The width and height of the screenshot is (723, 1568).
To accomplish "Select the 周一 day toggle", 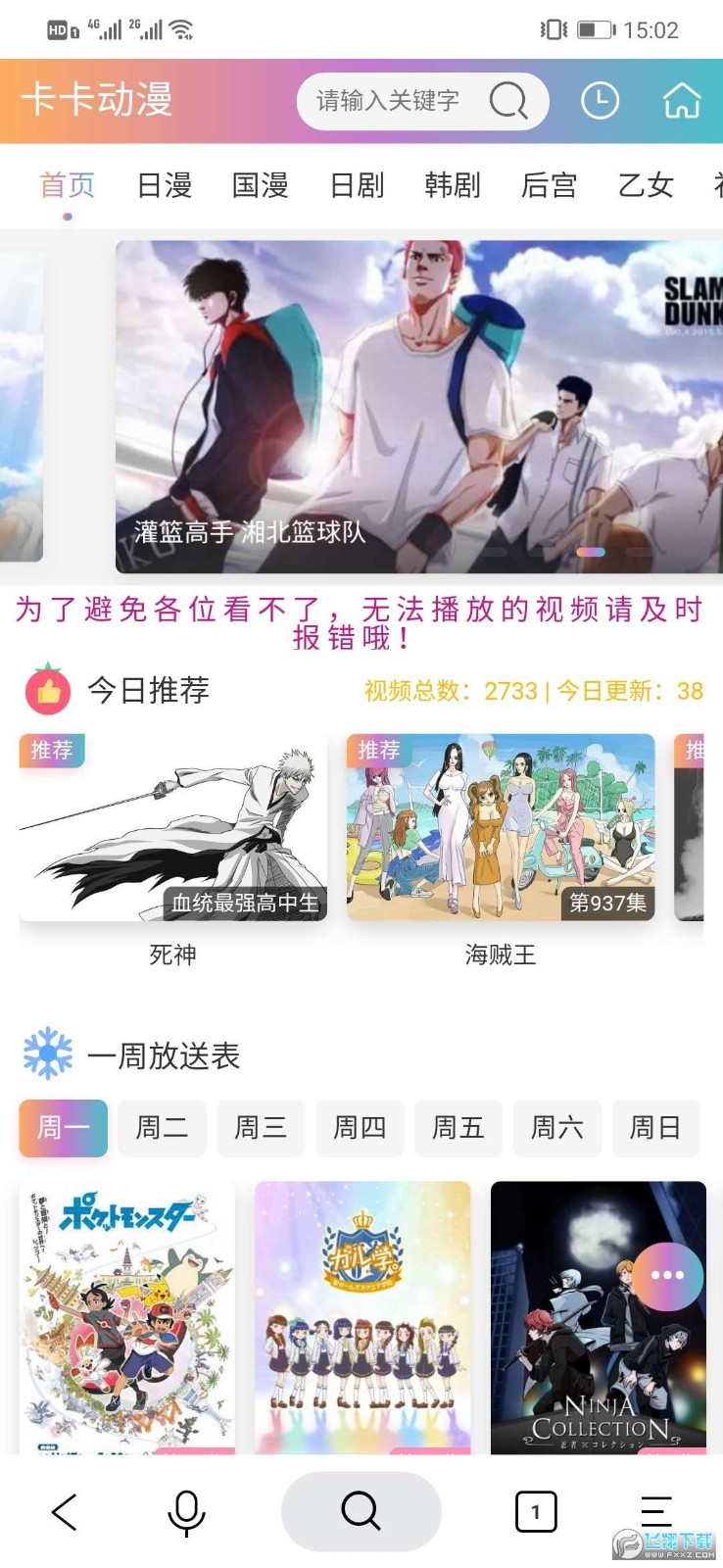I will click(62, 1128).
